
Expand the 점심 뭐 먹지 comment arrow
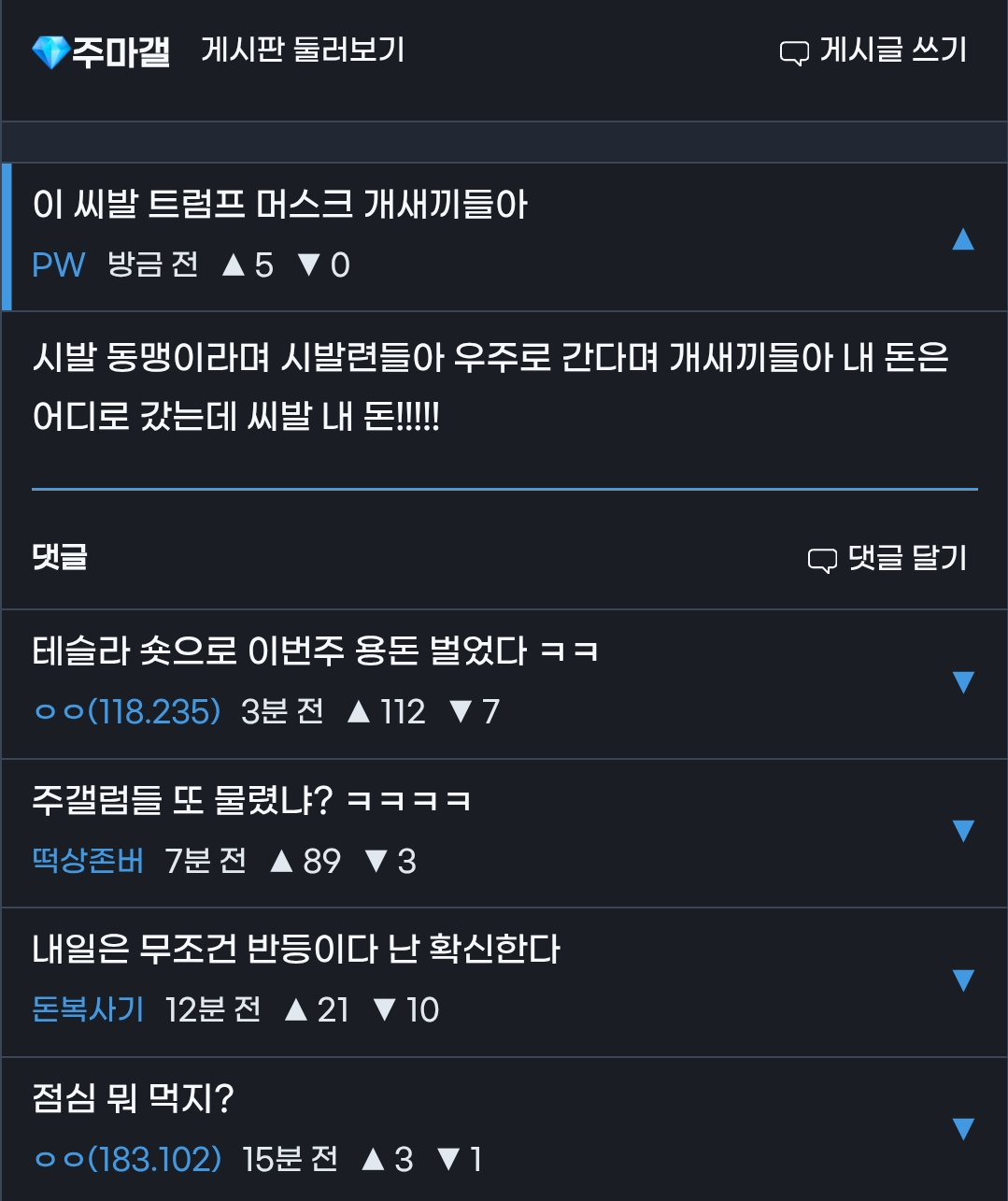[962, 1129]
